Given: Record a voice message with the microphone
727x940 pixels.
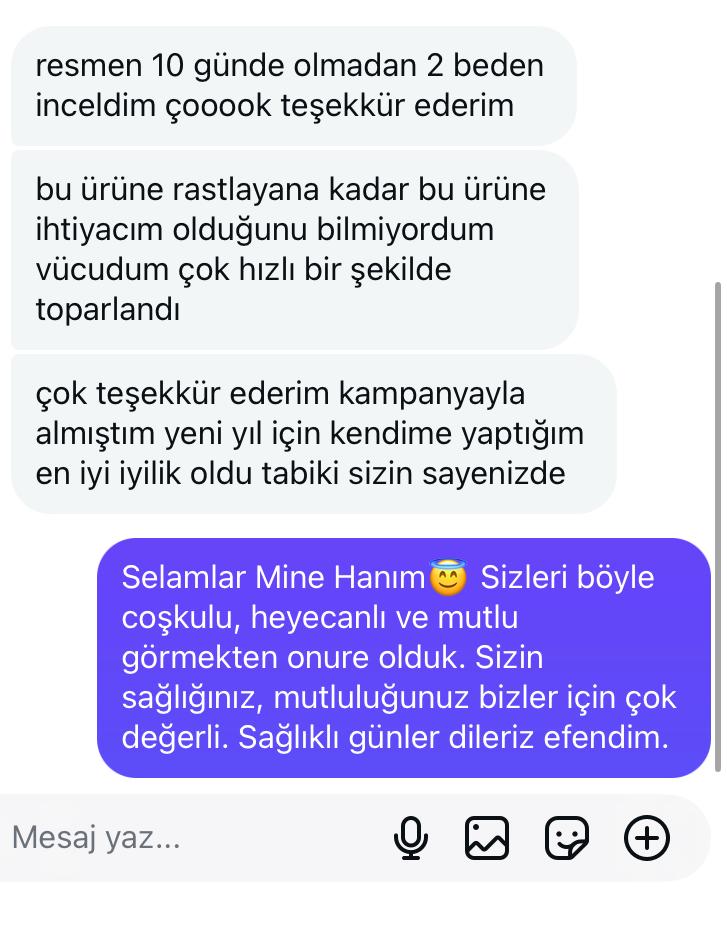Looking at the screenshot, I should (x=411, y=838).
